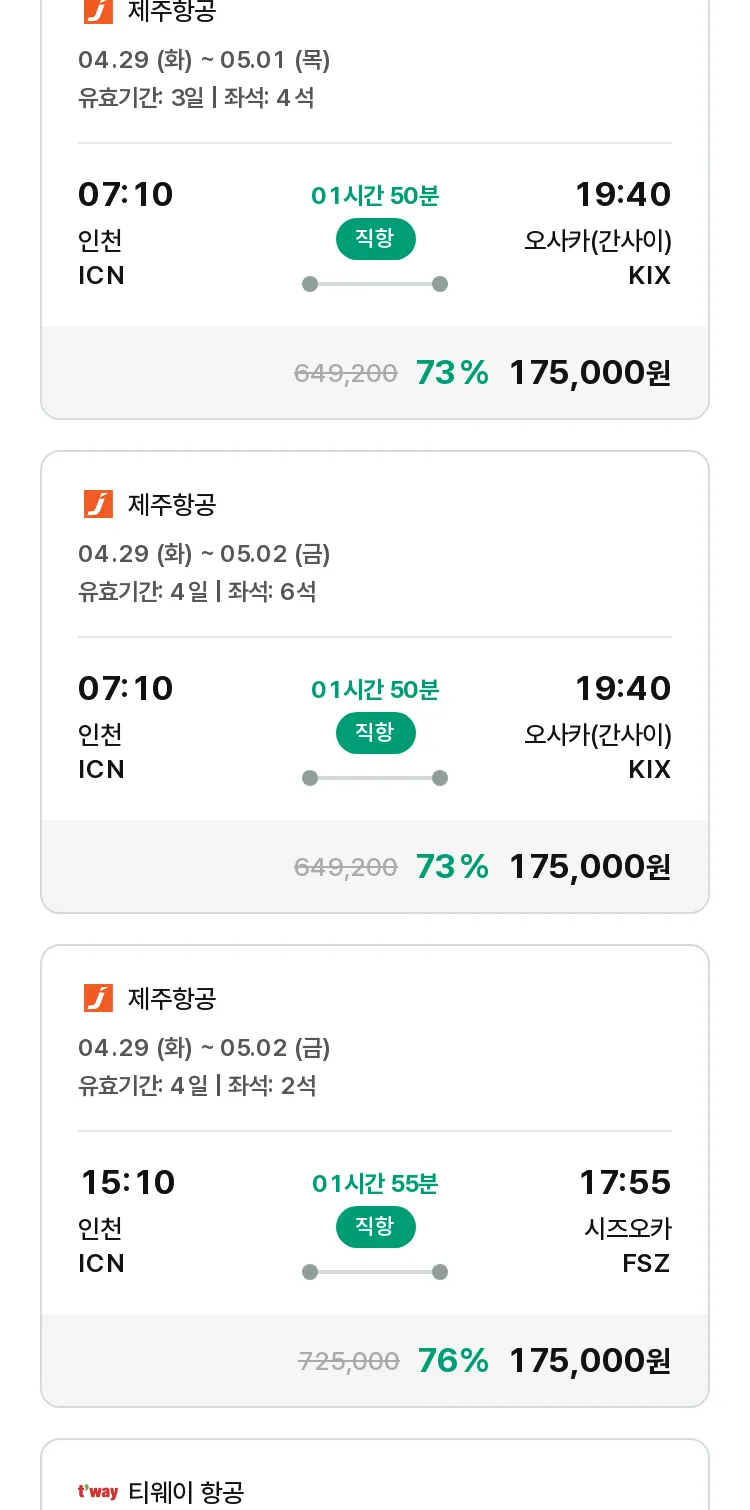Open the T'way Air flight card
The height and width of the screenshot is (1510, 750).
375,1475
